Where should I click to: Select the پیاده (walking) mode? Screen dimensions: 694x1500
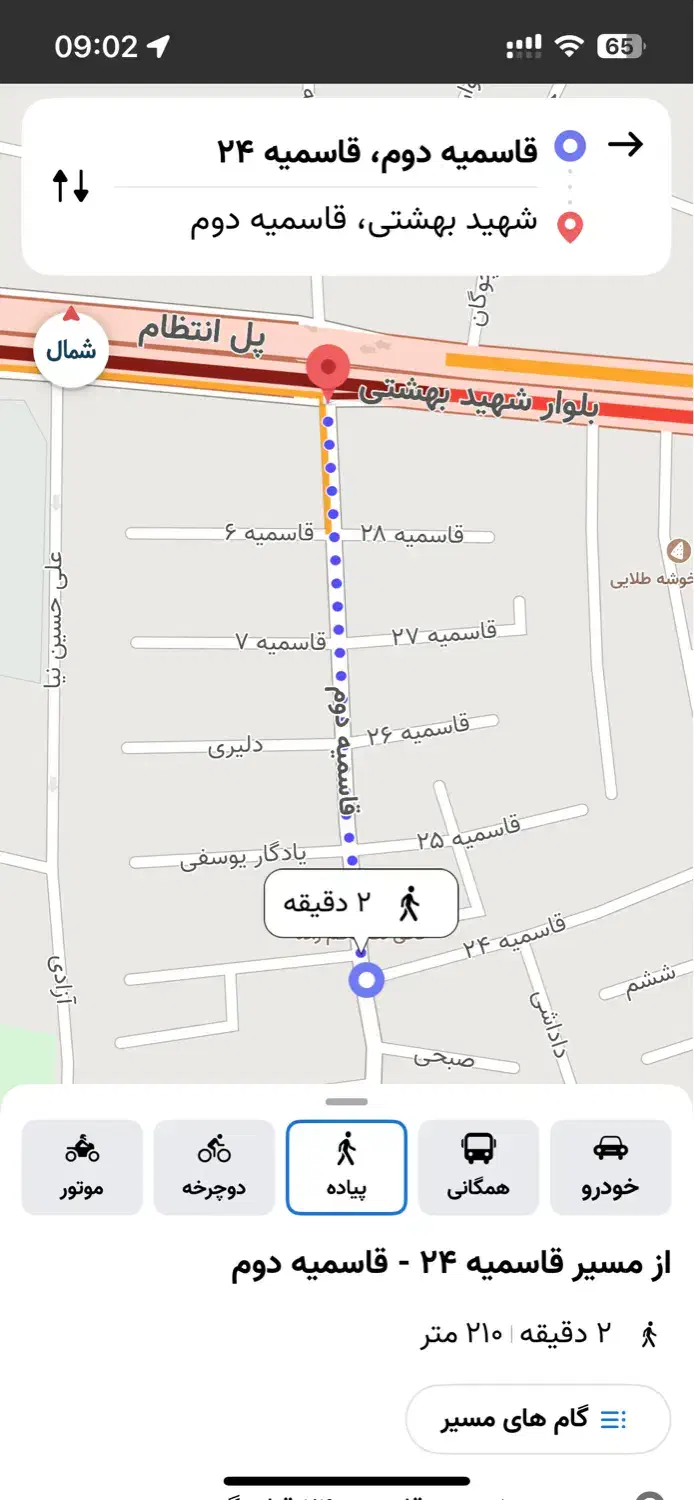[x=346, y=1167]
